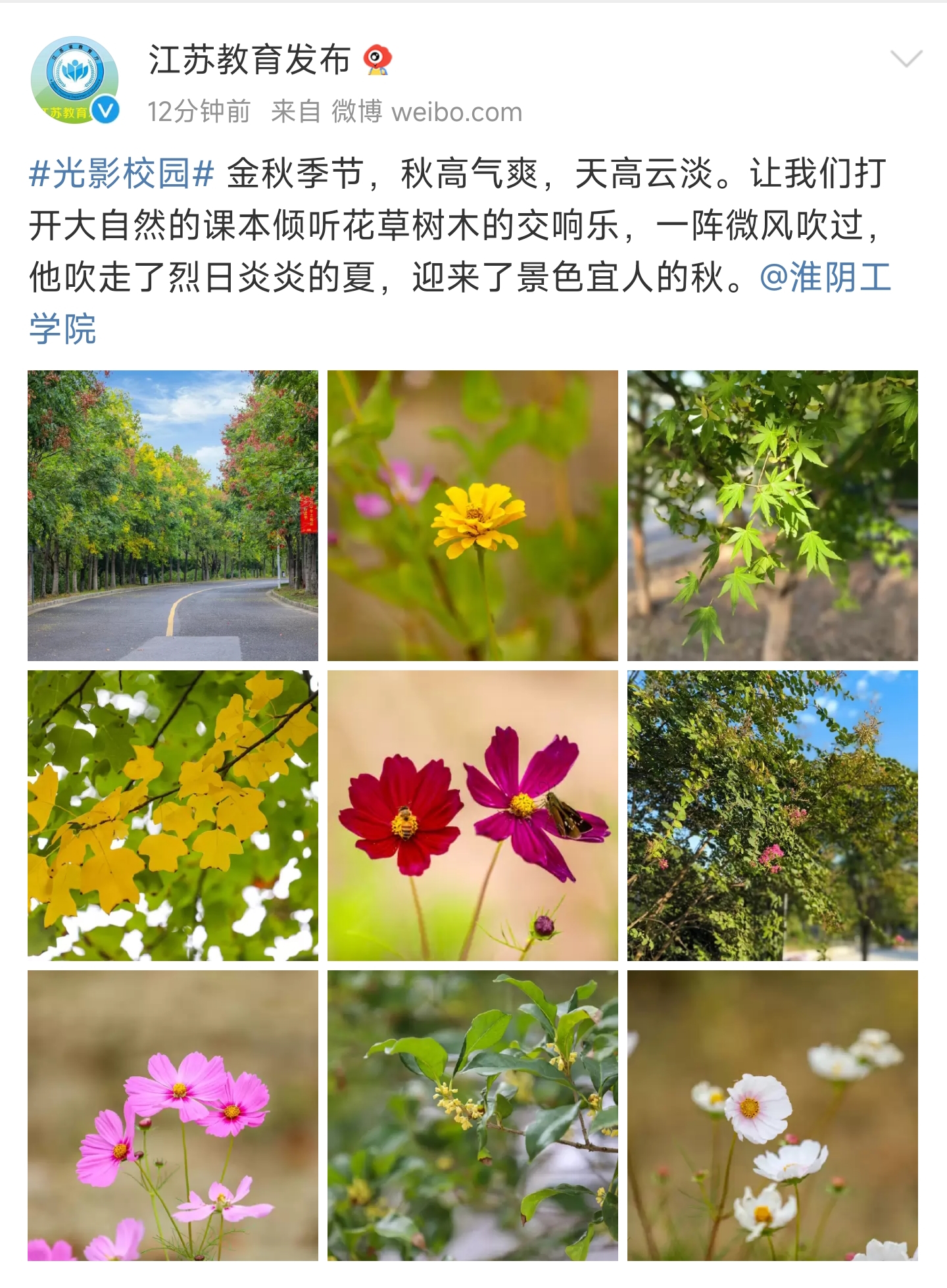This screenshot has height=1288, width=947.
Task: Open the #光影校园# hashtag topic
Action: click(x=122, y=174)
